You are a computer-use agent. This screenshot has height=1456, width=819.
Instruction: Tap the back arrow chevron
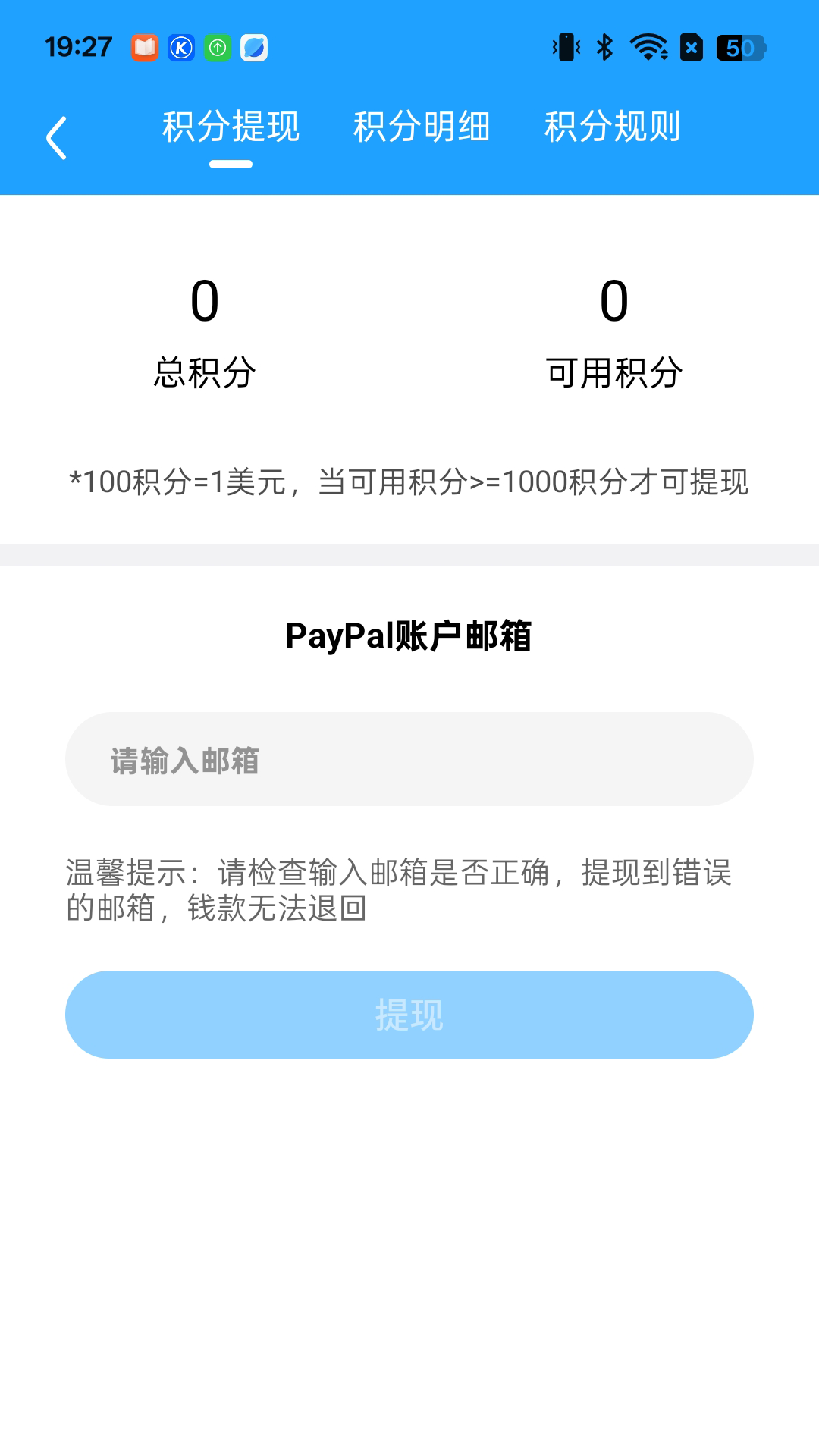click(x=57, y=136)
